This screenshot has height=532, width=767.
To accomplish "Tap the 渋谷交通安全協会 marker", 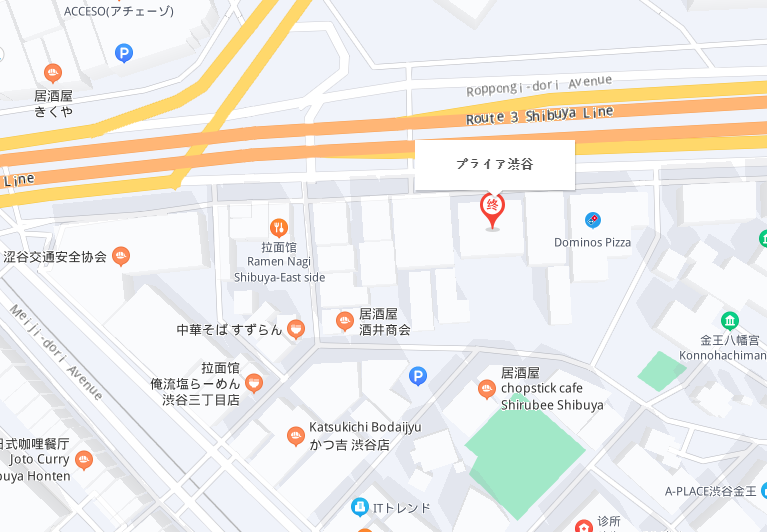I will point(122,256).
